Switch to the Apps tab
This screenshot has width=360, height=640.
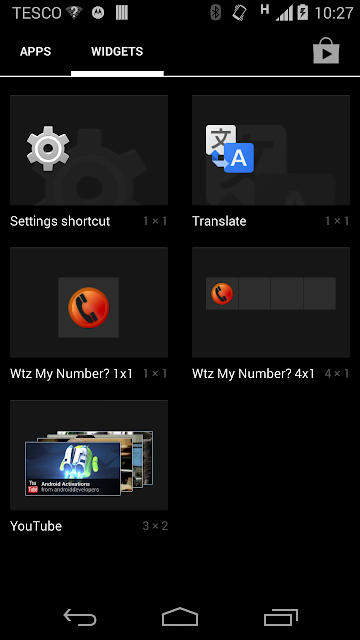click(x=36, y=51)
